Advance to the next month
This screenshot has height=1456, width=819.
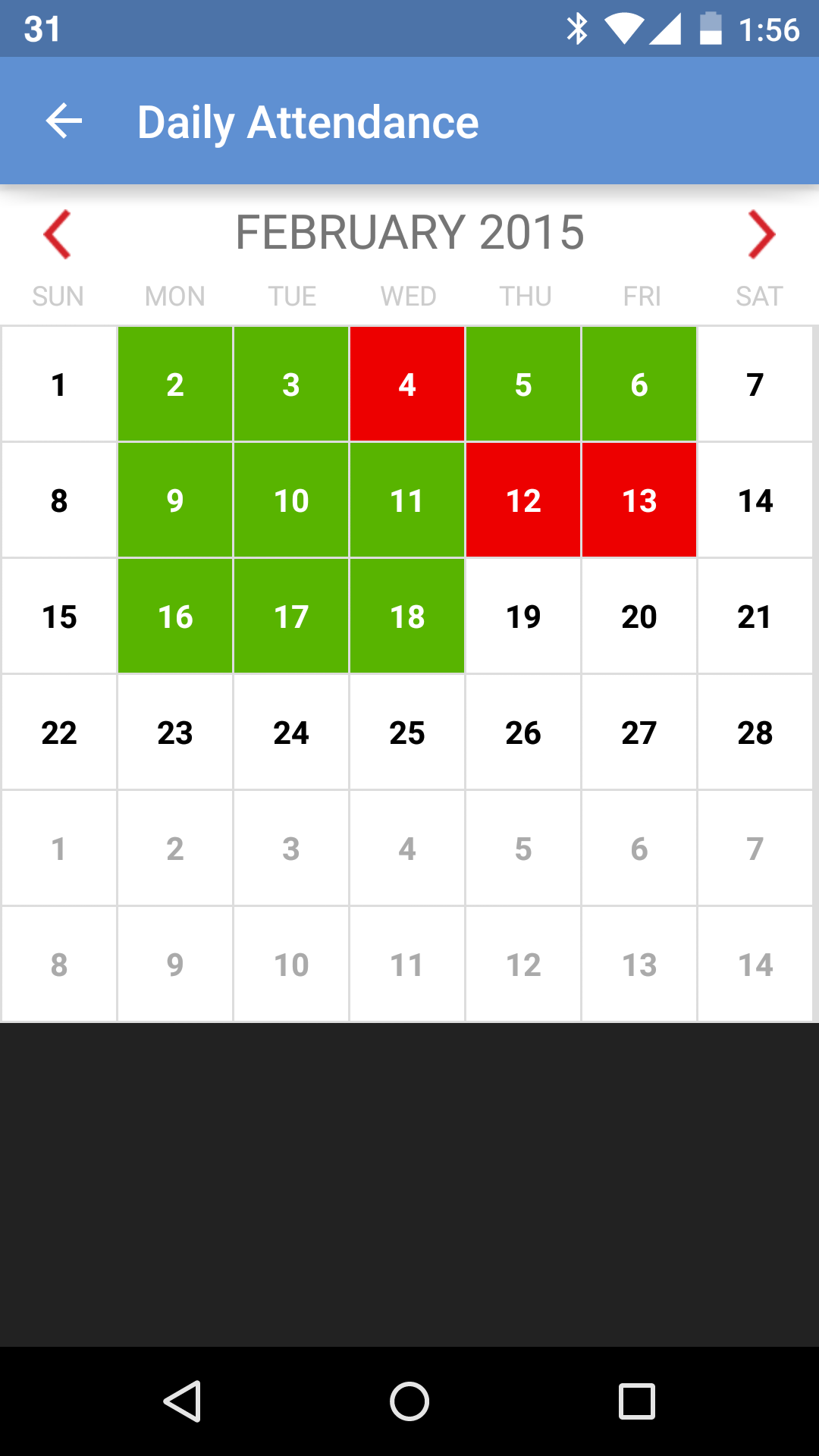coord(761,234)
